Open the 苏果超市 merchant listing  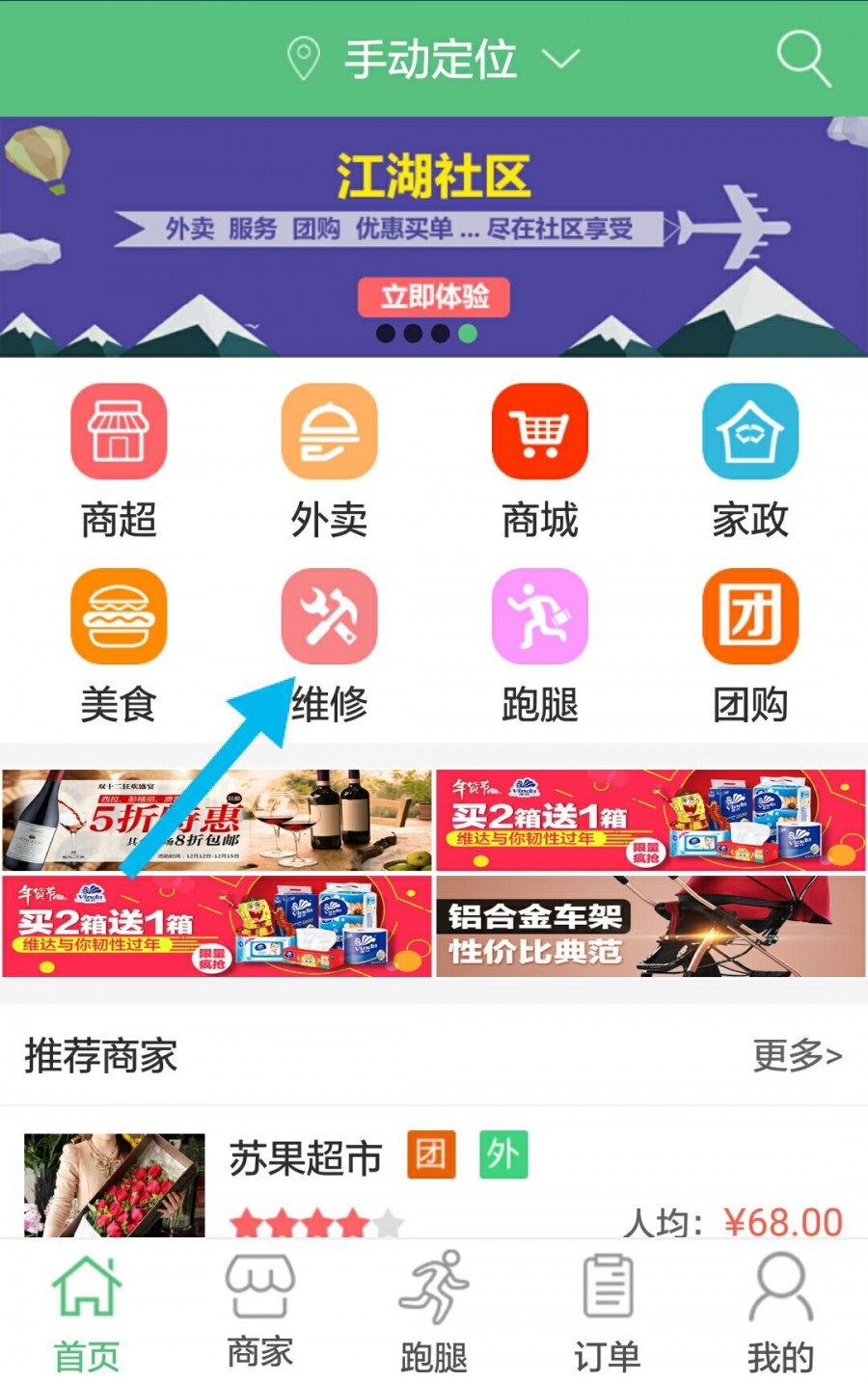(x=305, y=1158)
